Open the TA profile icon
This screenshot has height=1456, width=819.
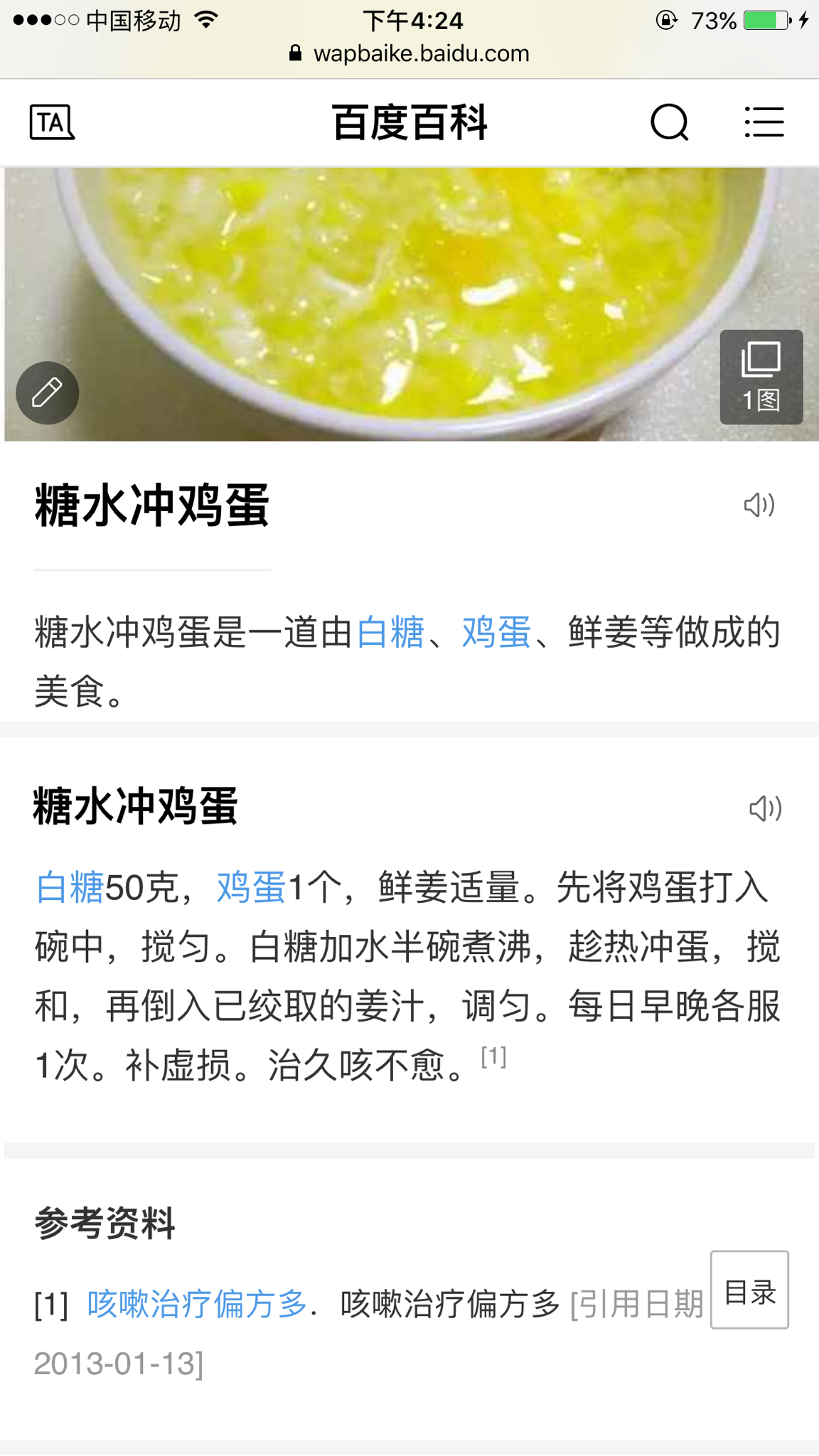pos(52,122)
